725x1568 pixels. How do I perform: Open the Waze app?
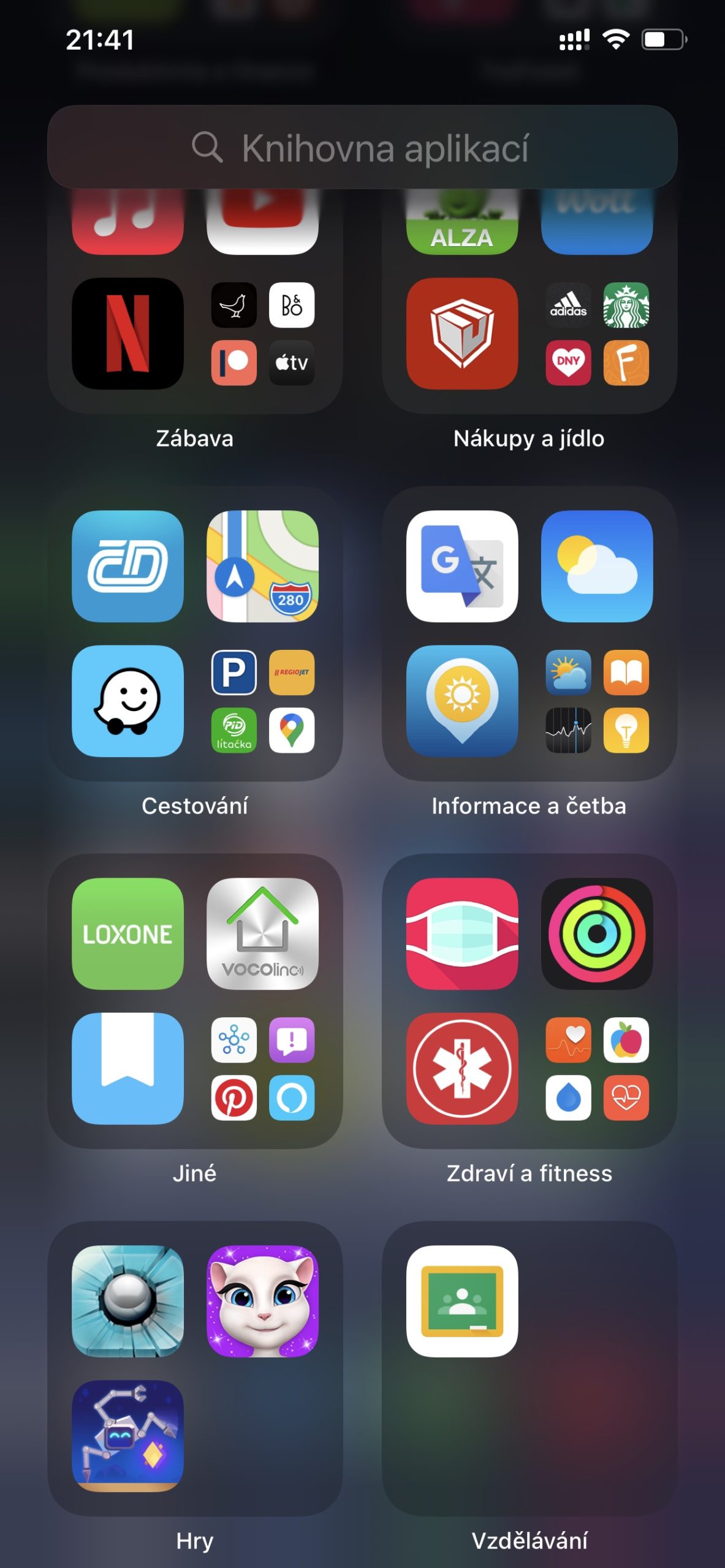pos(127,701)
